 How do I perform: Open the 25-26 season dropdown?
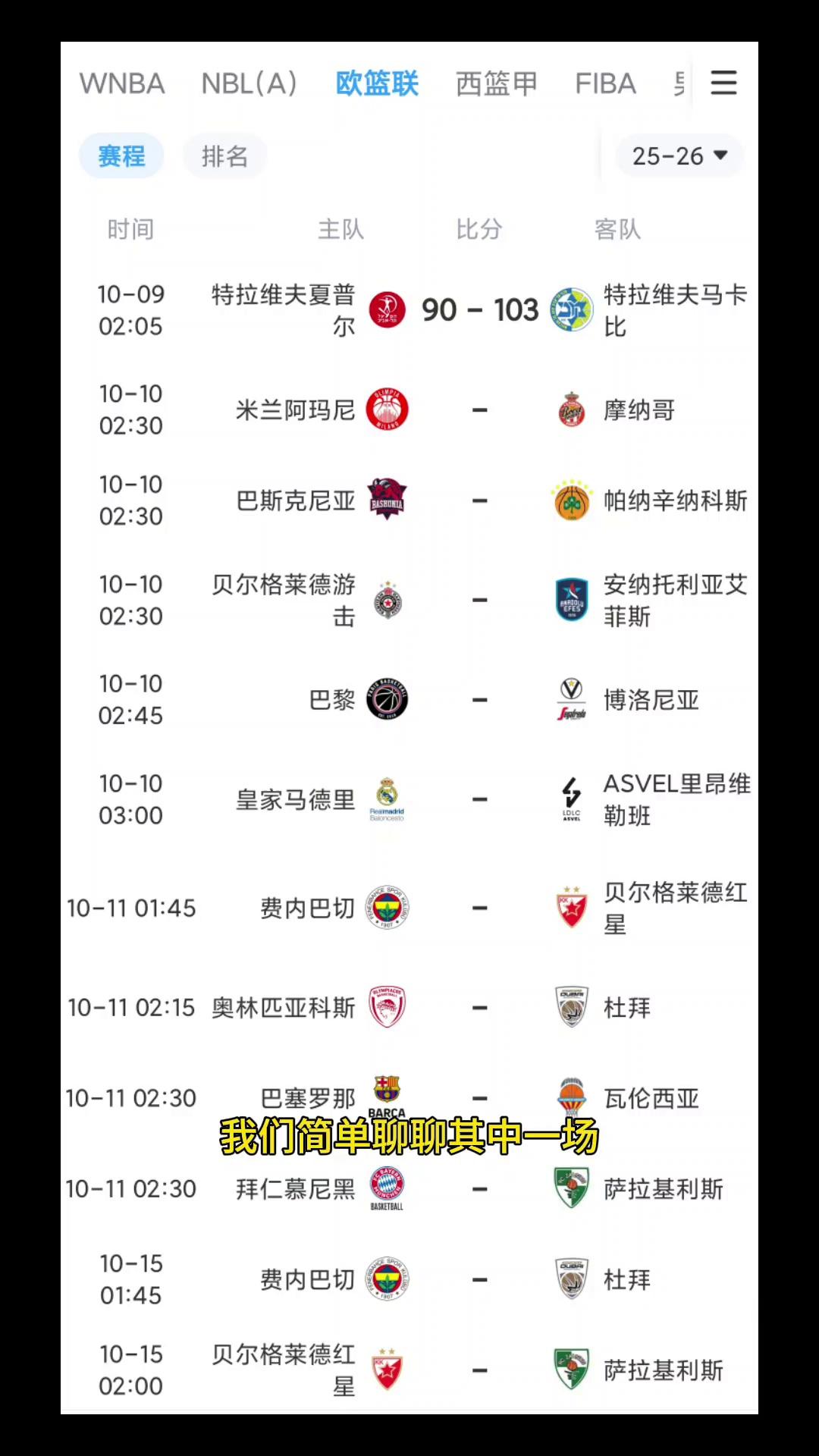pos(679,155)
